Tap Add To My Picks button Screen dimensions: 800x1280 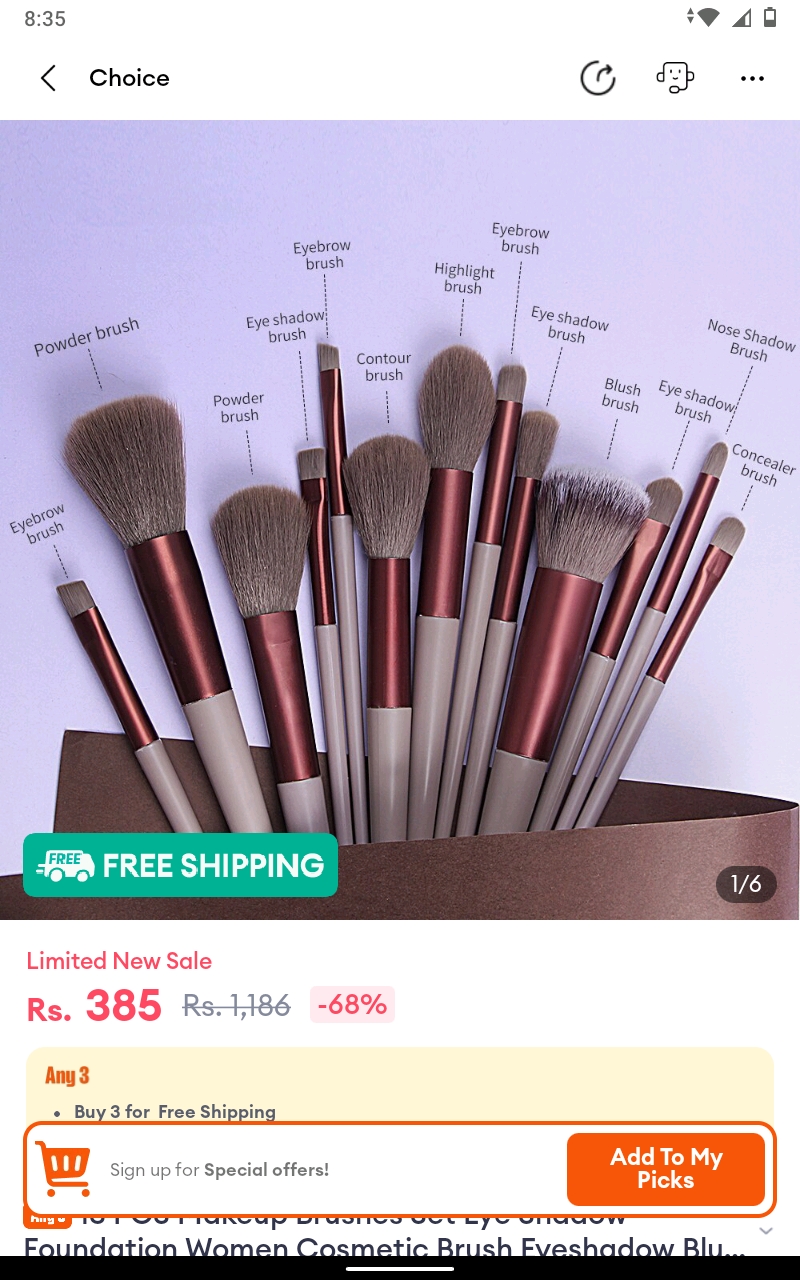point(666,1168)
